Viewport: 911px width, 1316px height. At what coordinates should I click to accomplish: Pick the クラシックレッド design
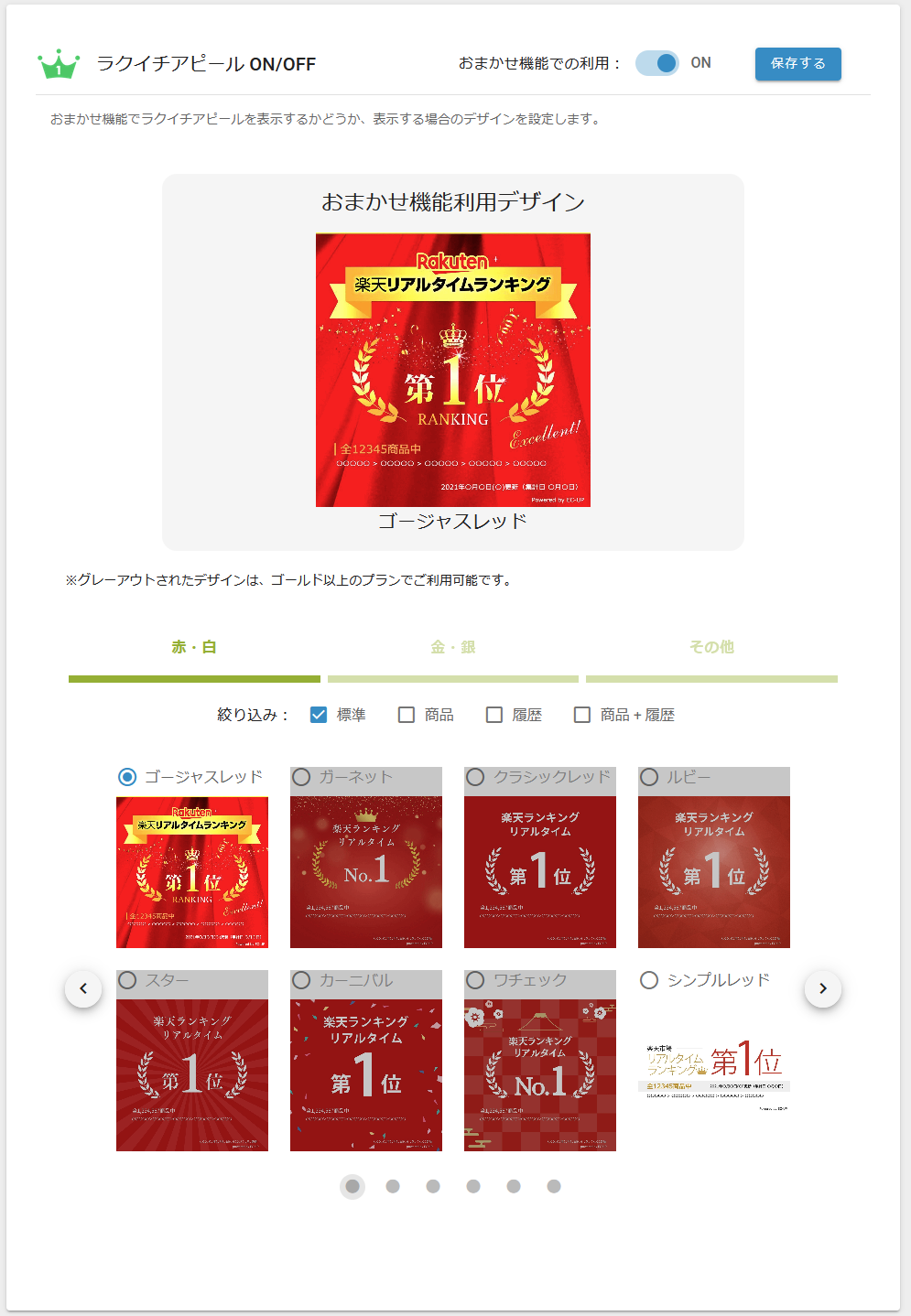(x=475, y=777)
